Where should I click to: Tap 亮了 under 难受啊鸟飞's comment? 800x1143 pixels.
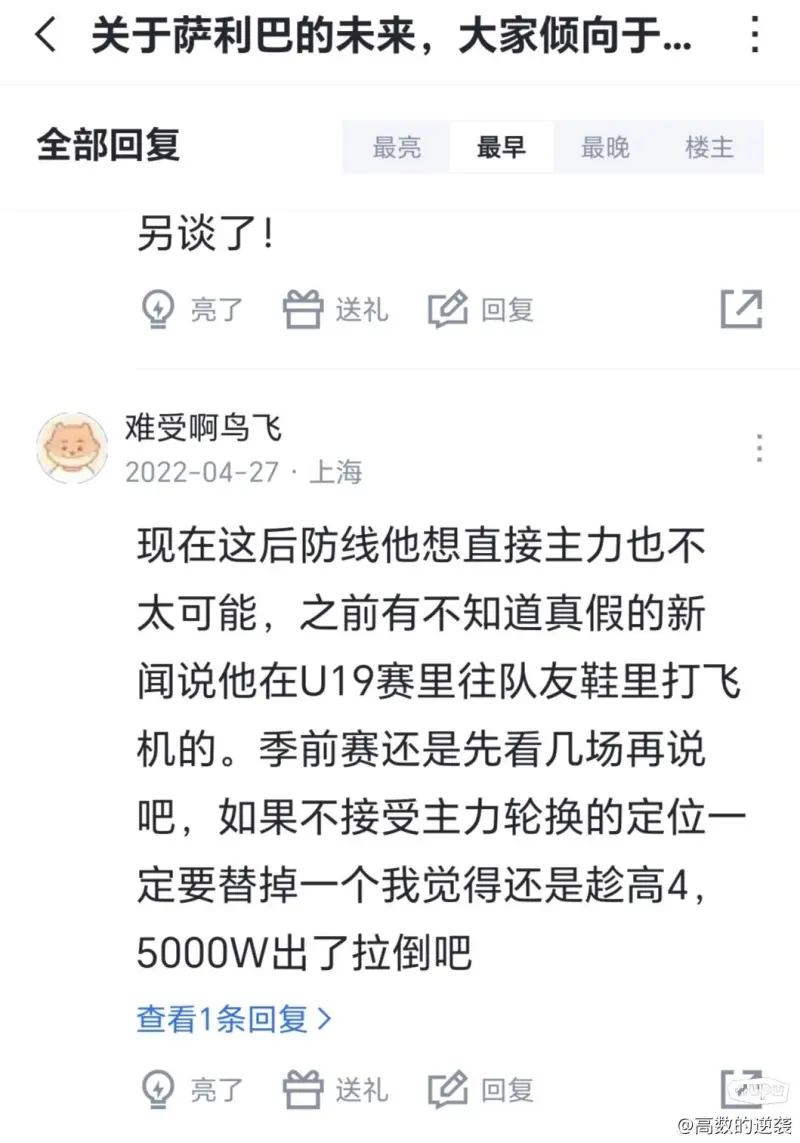(x=190, y=1089)
